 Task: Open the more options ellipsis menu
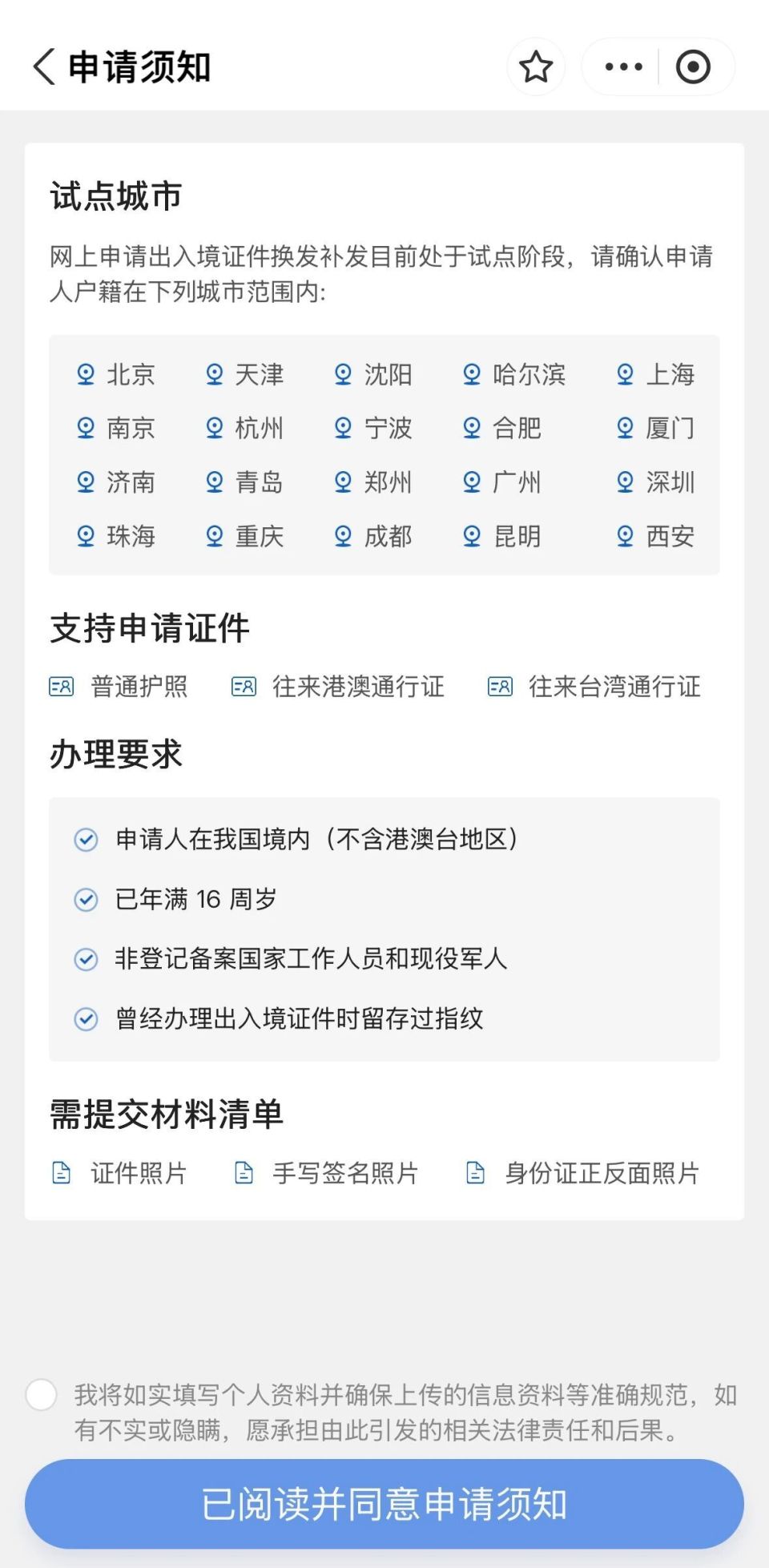click(623, 67)
